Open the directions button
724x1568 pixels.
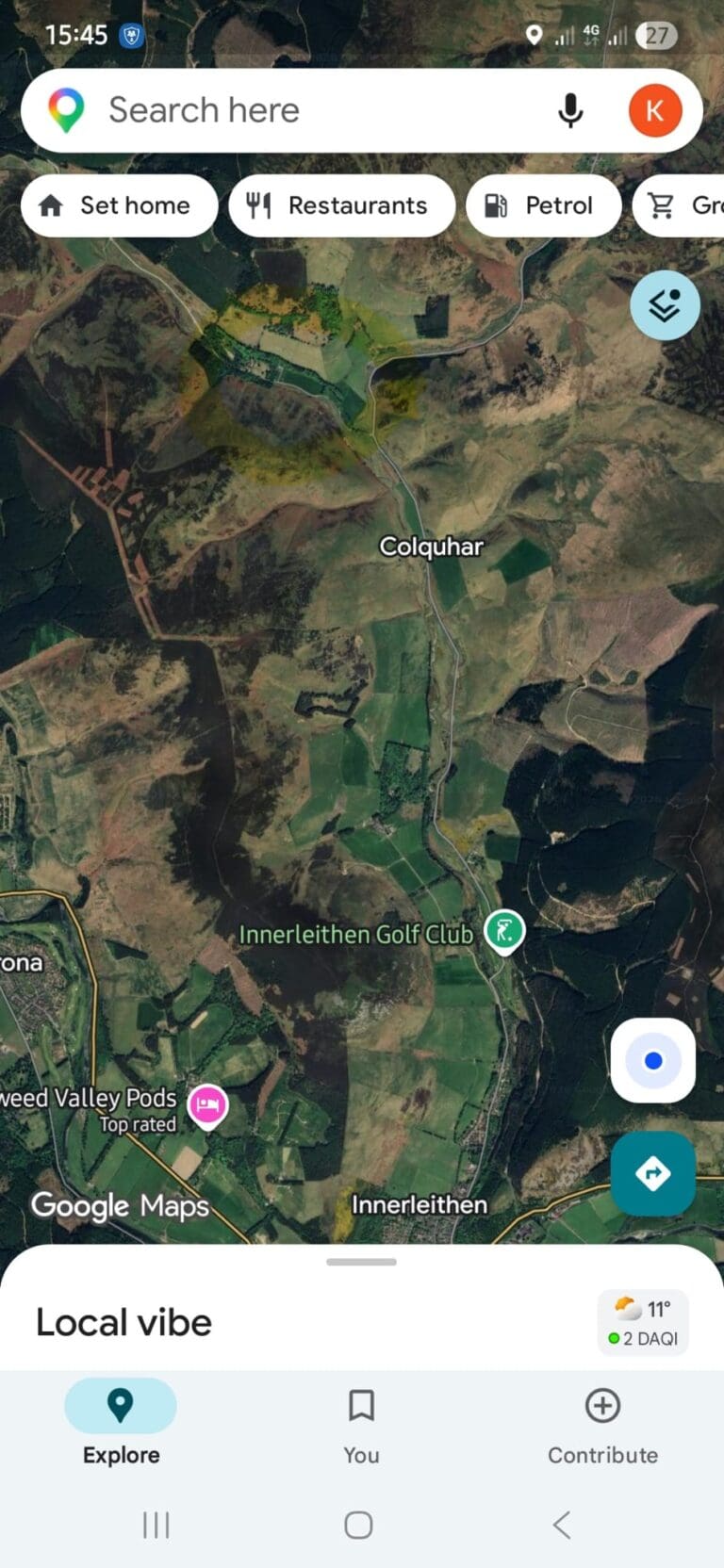pos(653,1173)
